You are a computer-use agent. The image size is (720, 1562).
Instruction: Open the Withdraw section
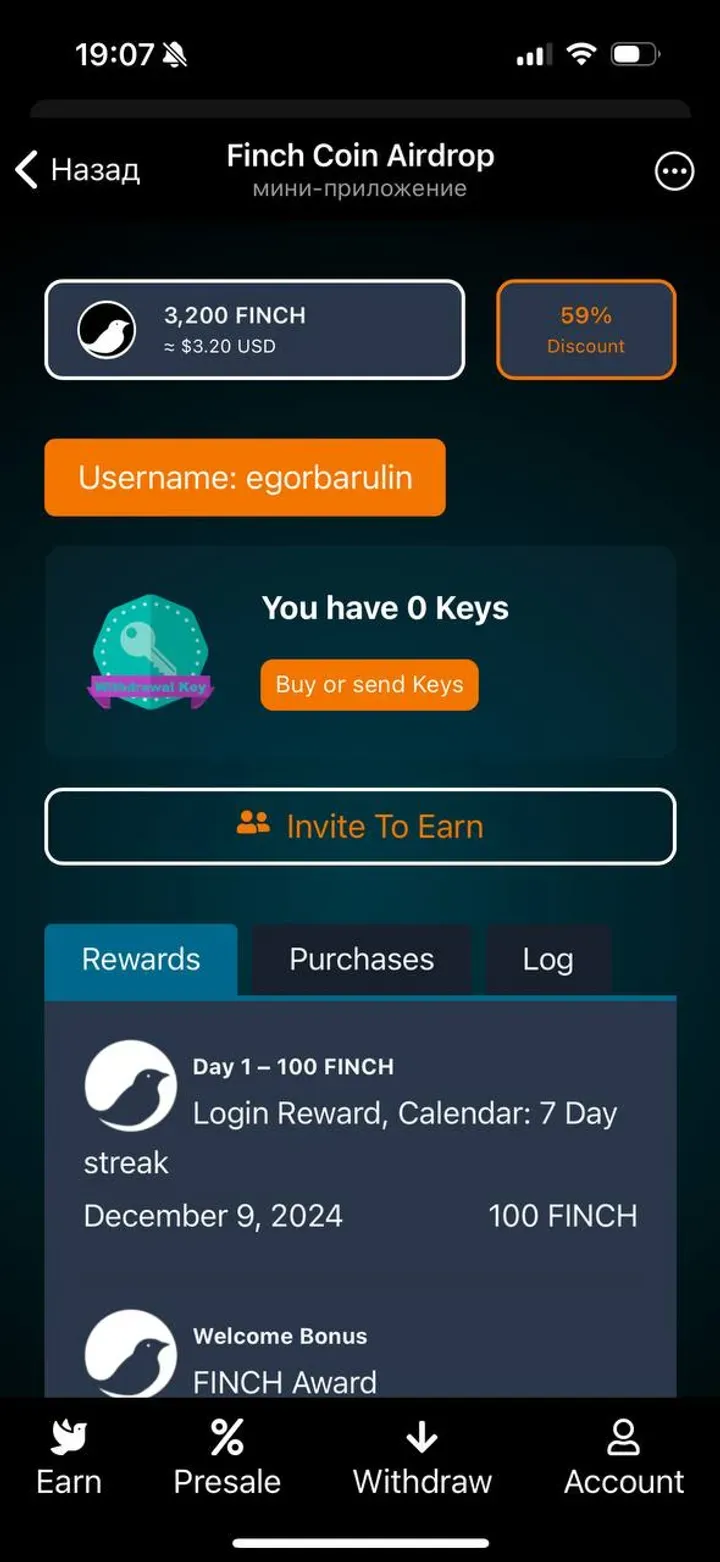tap(422, 1458)
